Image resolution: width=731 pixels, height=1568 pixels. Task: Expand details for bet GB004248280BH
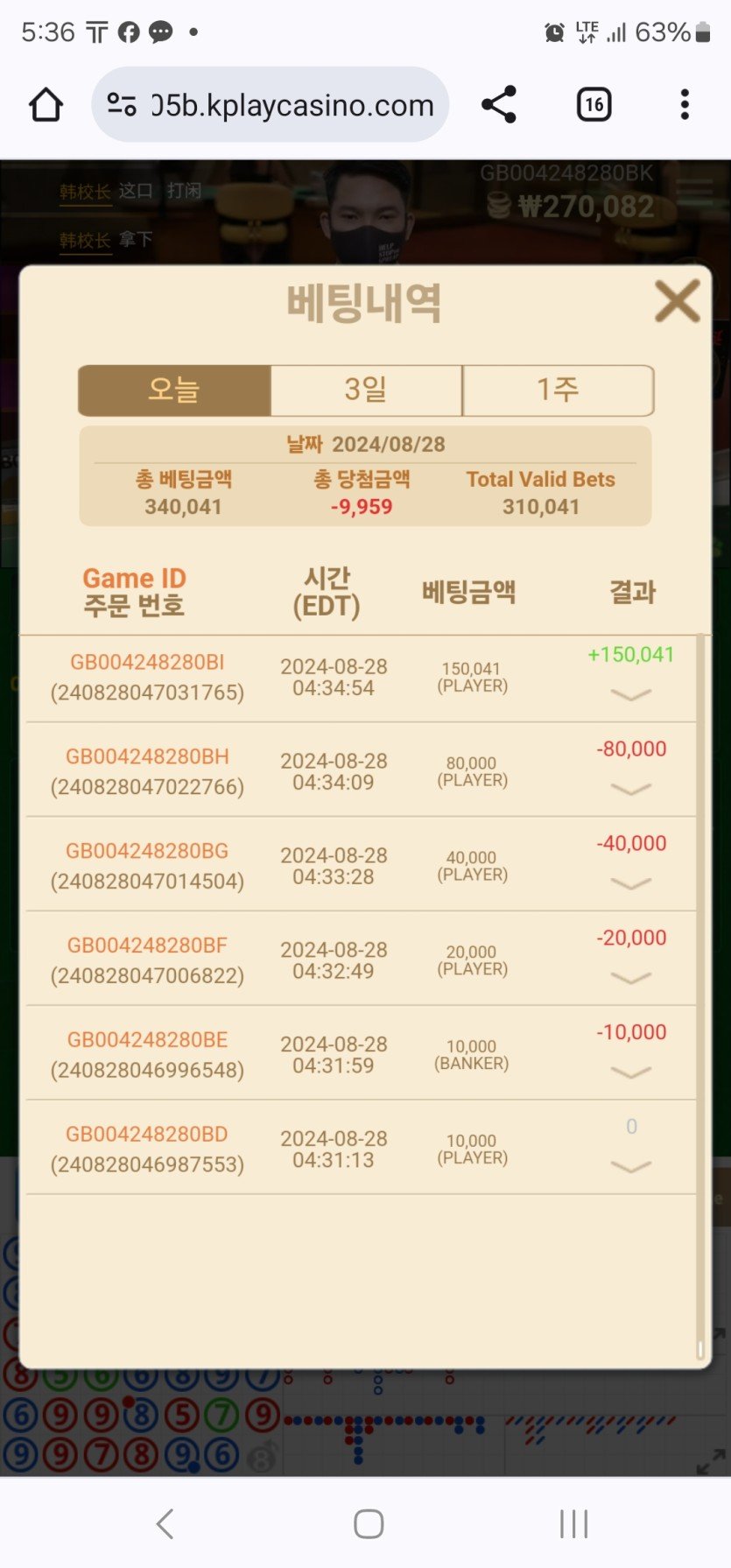630,790
